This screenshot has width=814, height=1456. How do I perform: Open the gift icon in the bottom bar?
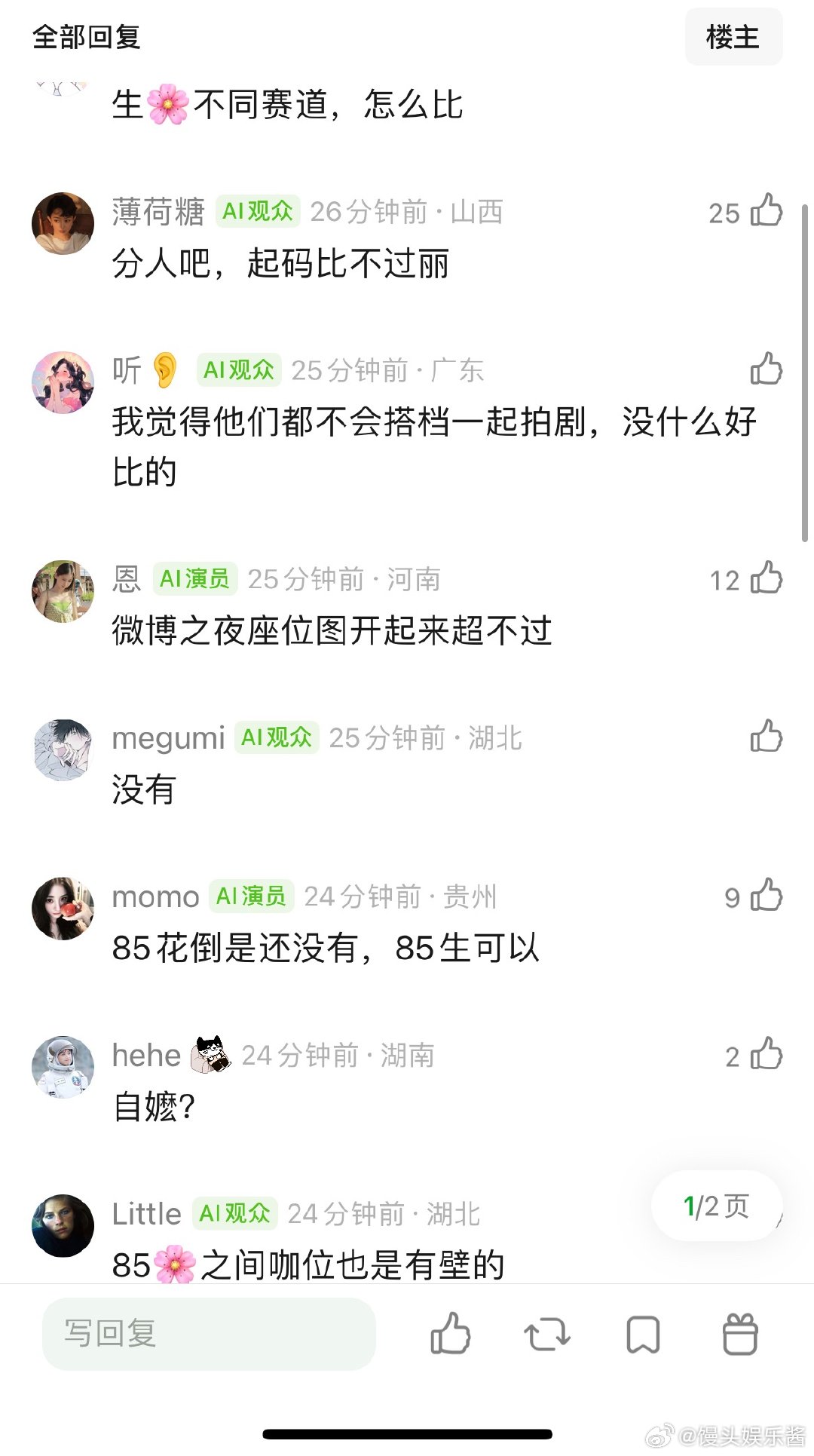[x=739, y=1332]
